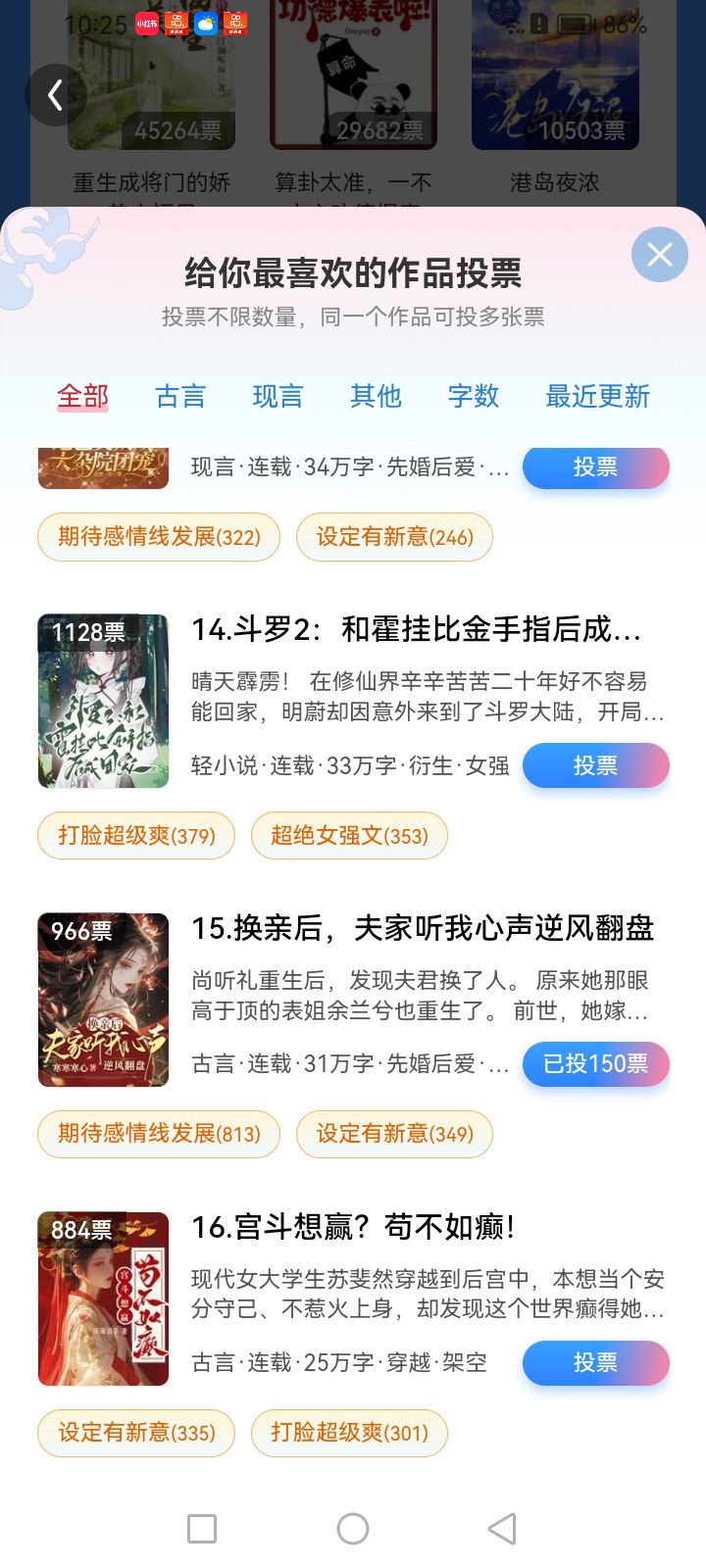The image size is (706, 1568).
Task: Open cover of 换亲后，夫家听我心声逆风翻盘
Action: (103, 1000)
